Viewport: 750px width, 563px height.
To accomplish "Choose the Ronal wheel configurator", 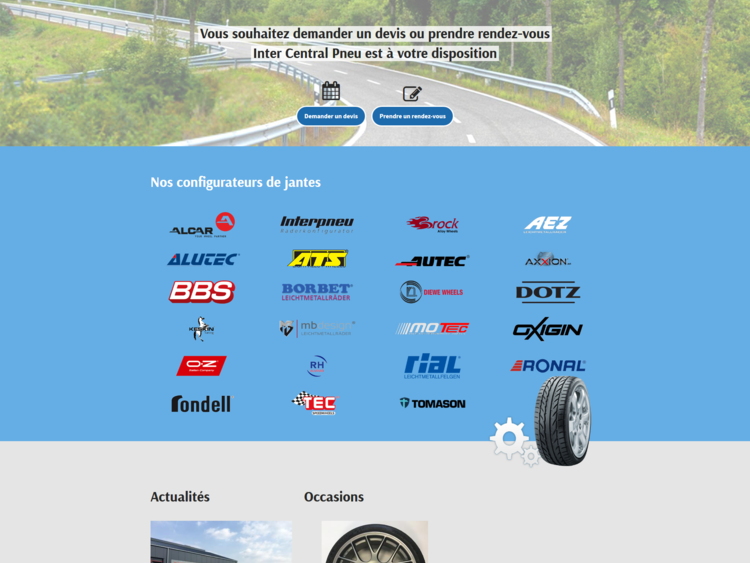I will (548, 366).
